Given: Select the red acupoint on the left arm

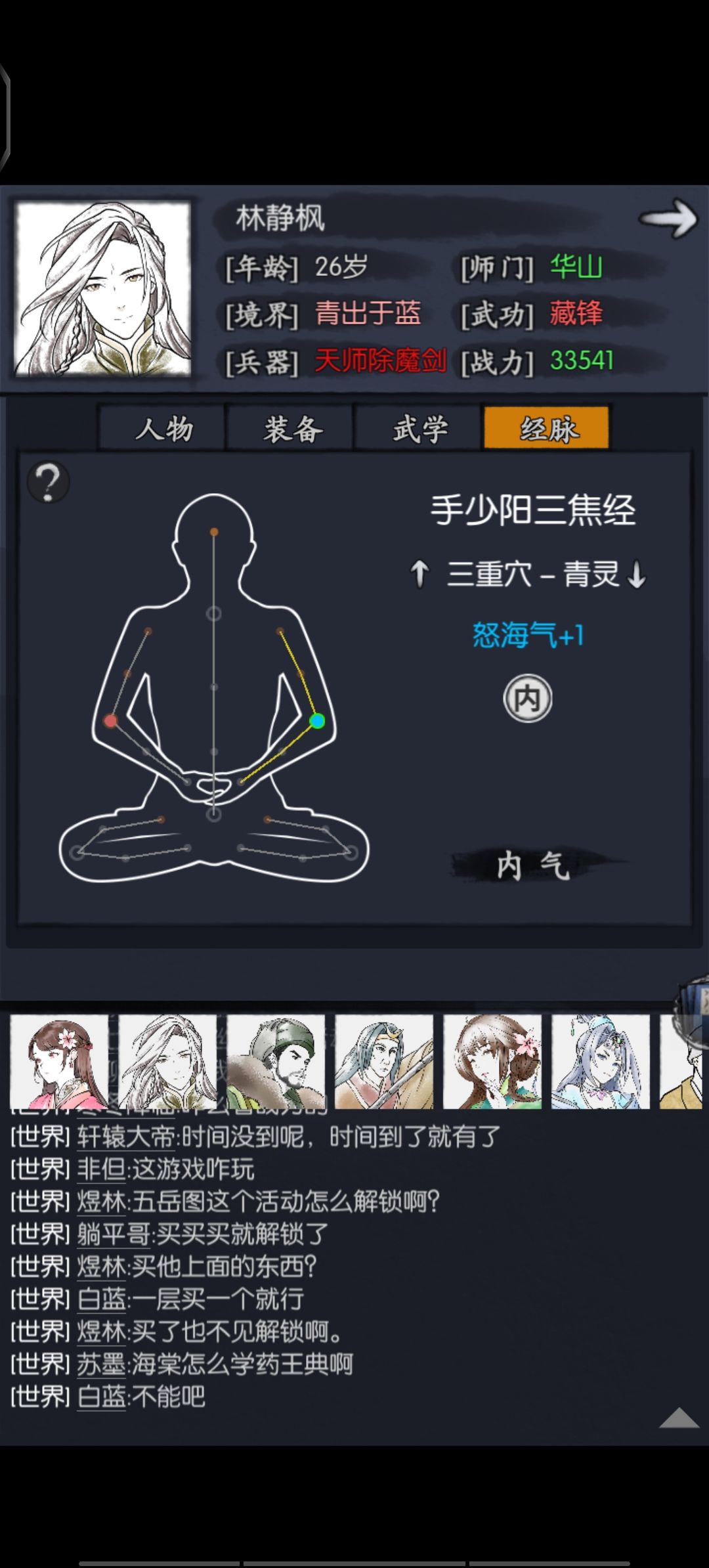Looking at the screenshot, I should 110,722.
